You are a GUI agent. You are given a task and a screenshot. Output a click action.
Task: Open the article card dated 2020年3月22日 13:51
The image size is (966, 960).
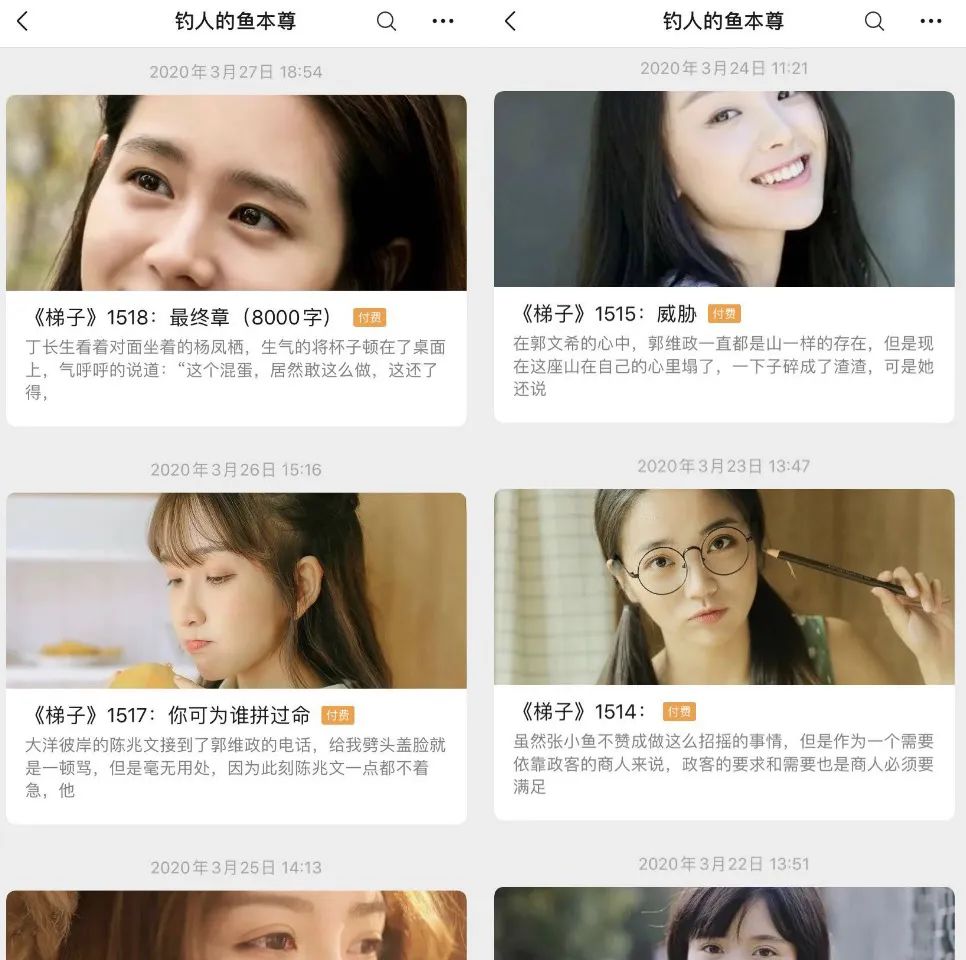[724, 923]
